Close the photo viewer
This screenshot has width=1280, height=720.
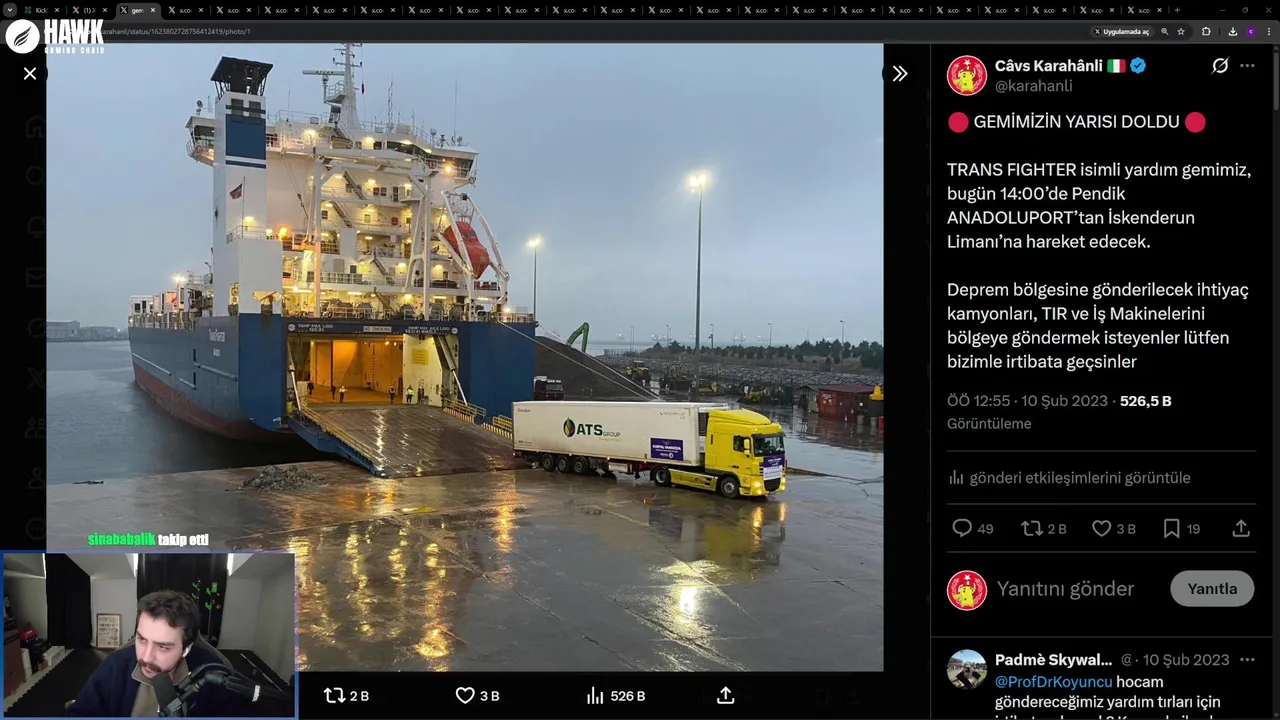(30, 73)
